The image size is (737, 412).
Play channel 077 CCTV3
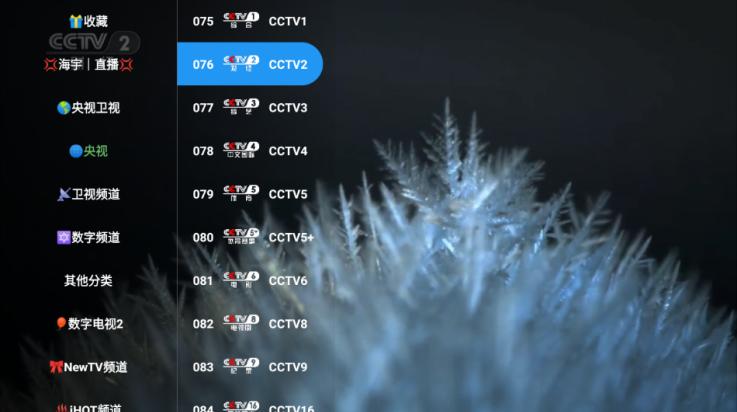coord(250,108)
